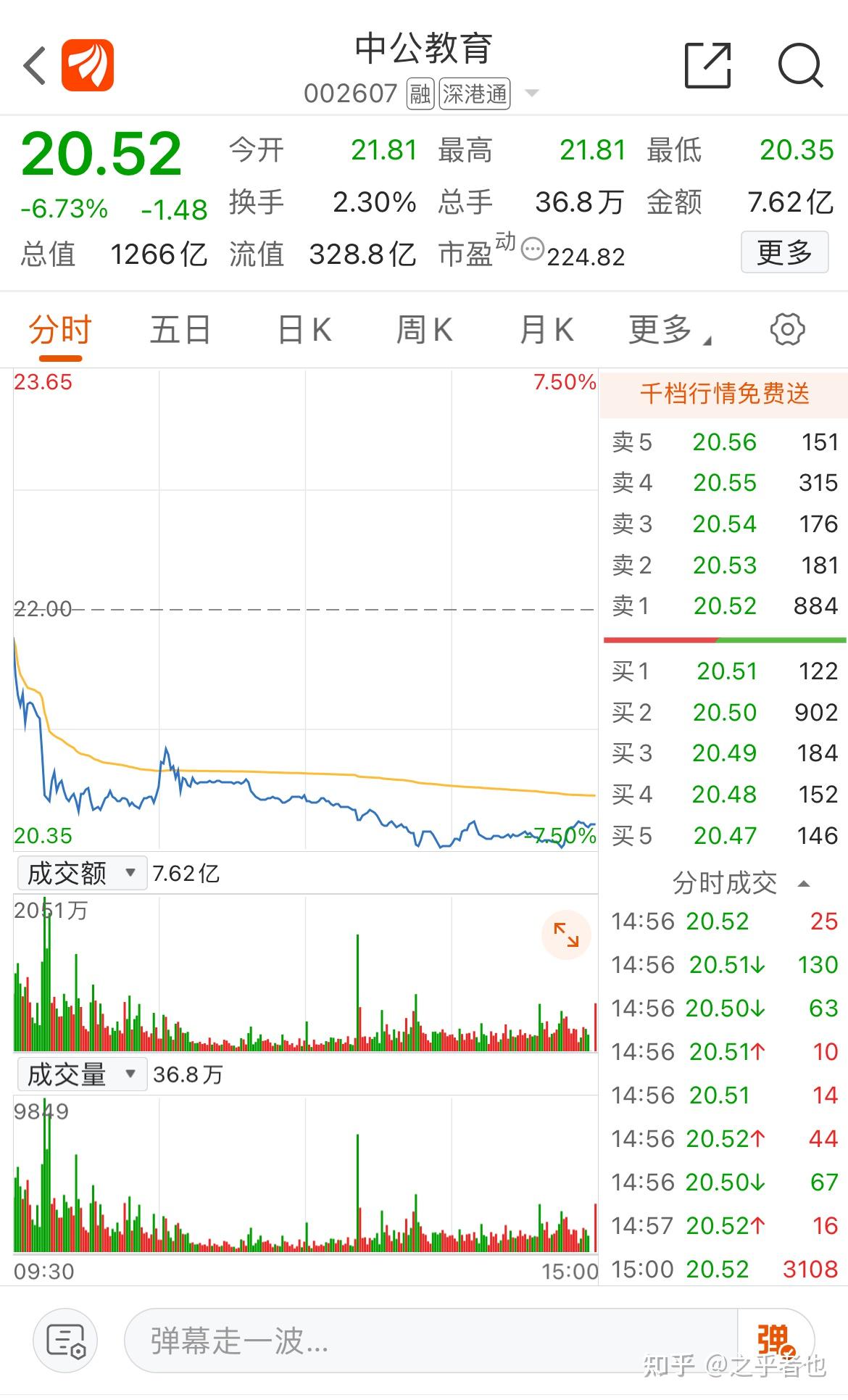Share the 中公教育 stock page

click(x=708, y=65)
